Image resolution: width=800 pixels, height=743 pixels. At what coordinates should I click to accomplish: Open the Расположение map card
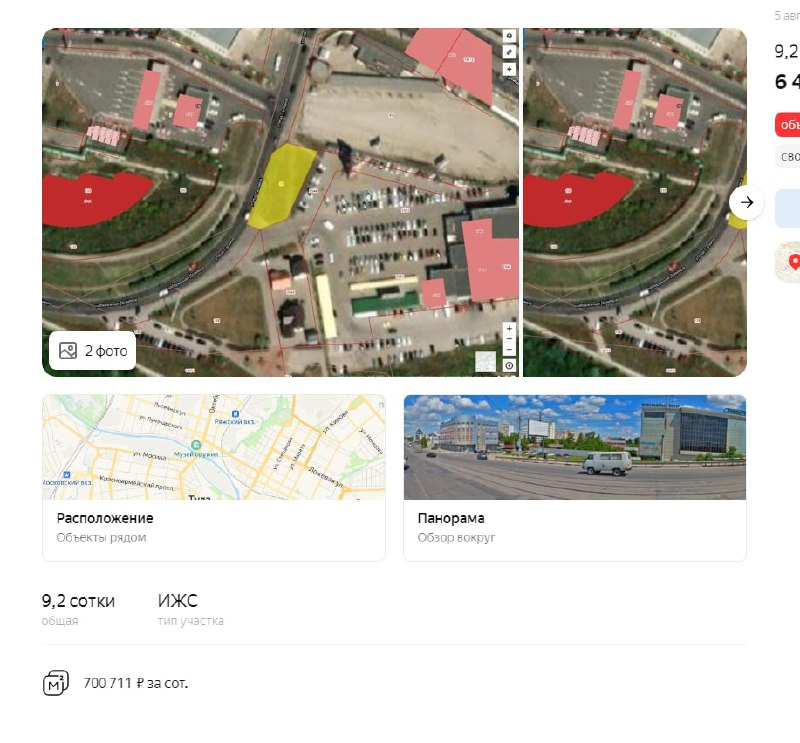point(213,477)
